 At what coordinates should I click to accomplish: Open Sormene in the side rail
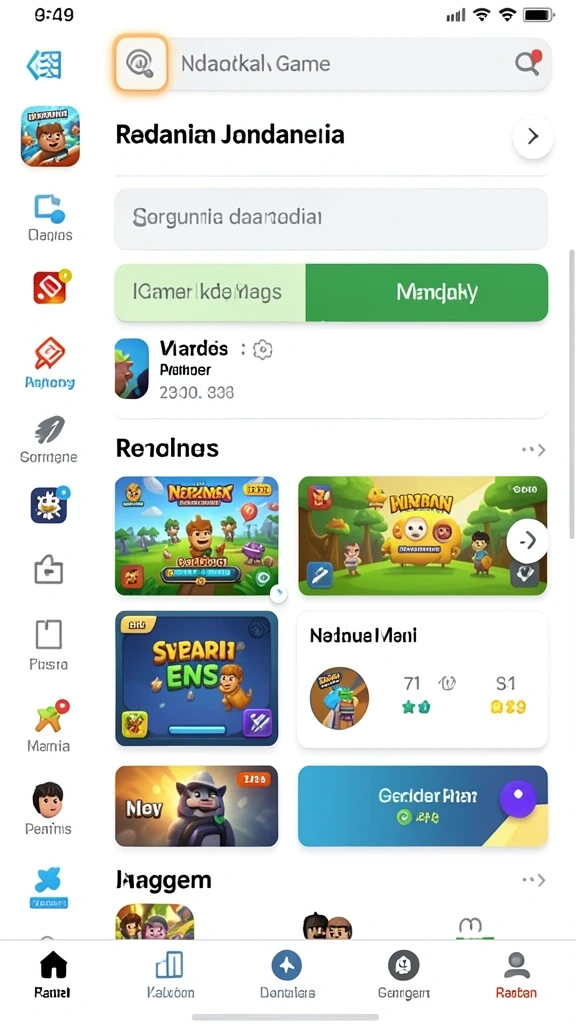(49, 440)
